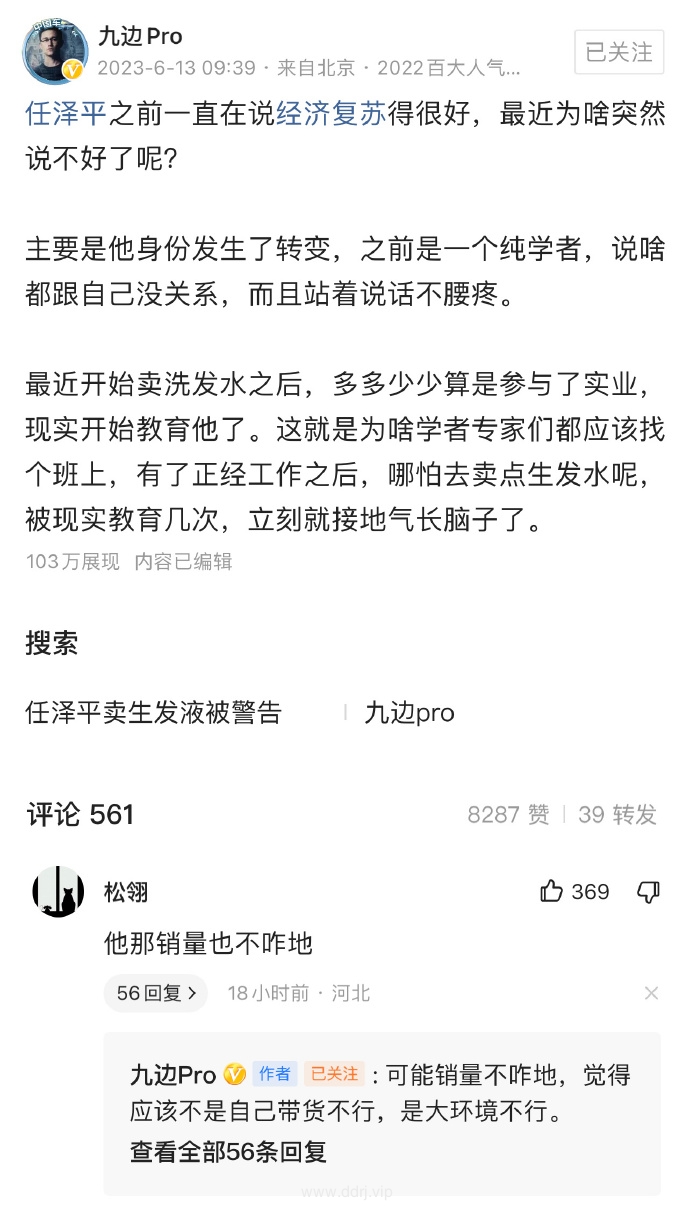The width and height of the screenshot is (690, 1212).
Task: Search the 九边pro suggestion
Action: click(x=410, y=713)
